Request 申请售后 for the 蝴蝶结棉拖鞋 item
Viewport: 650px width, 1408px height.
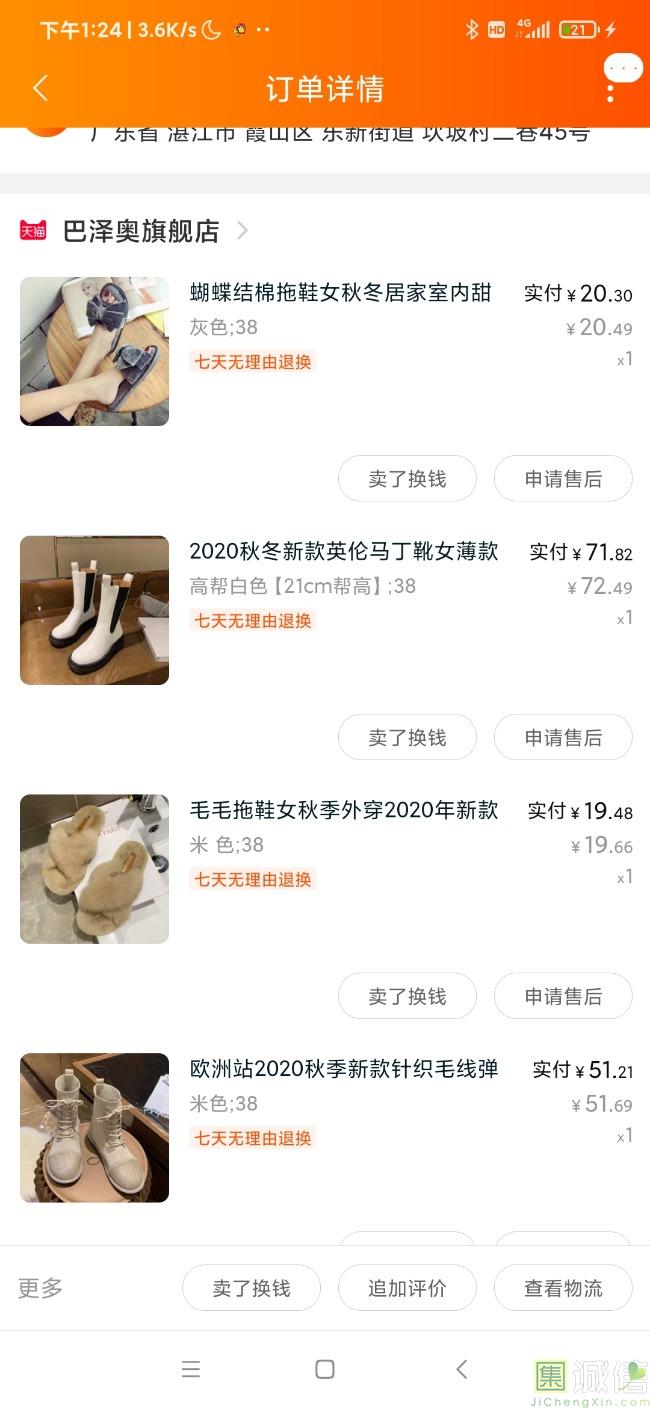tap(563, 479)
